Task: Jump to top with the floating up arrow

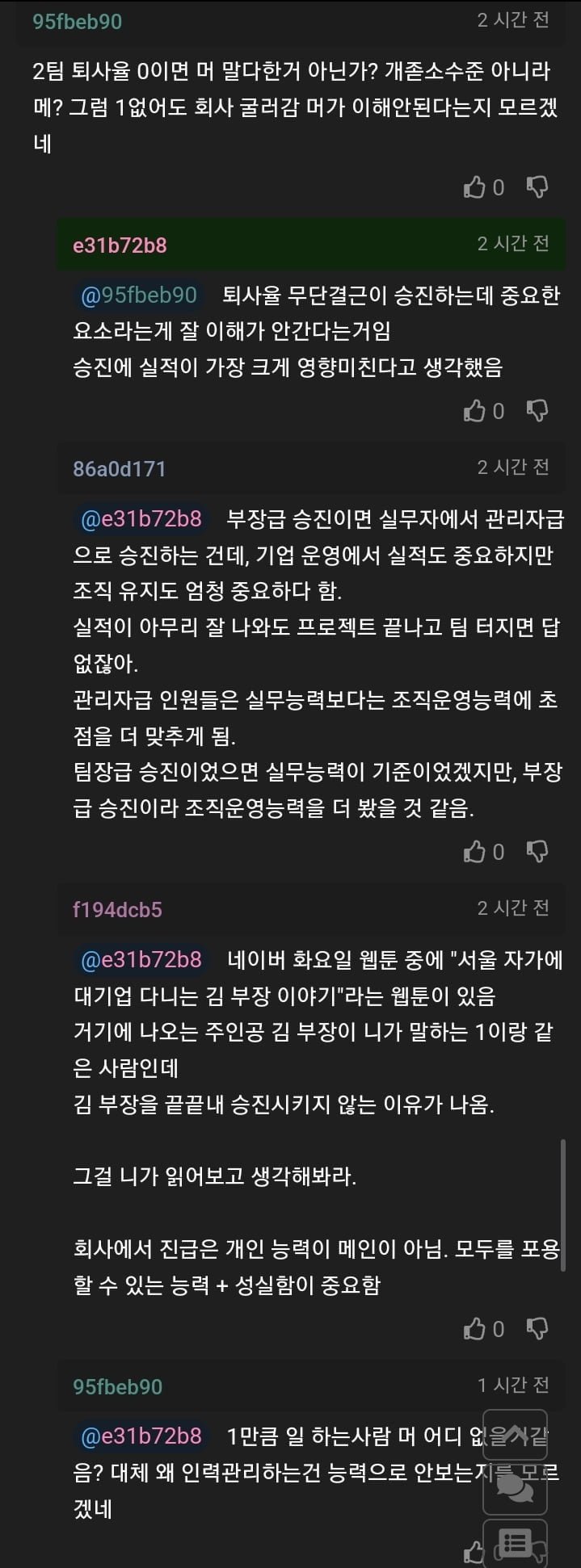Action: 515,1435
